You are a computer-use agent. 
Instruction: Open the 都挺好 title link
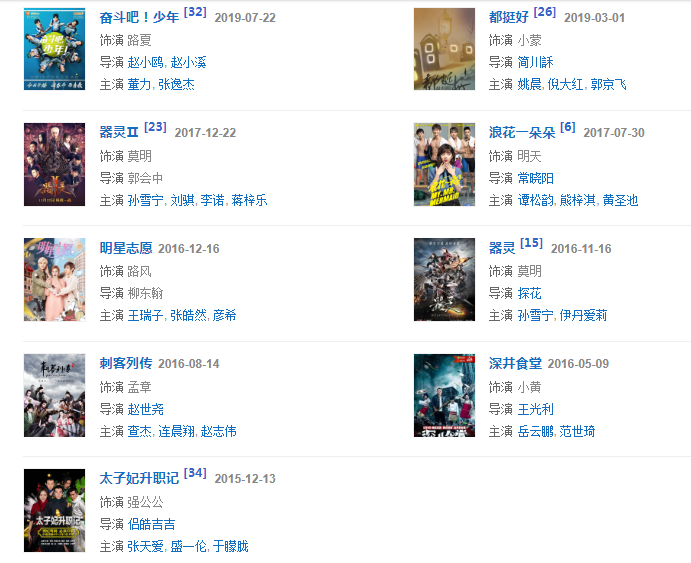tap(508, 17)
